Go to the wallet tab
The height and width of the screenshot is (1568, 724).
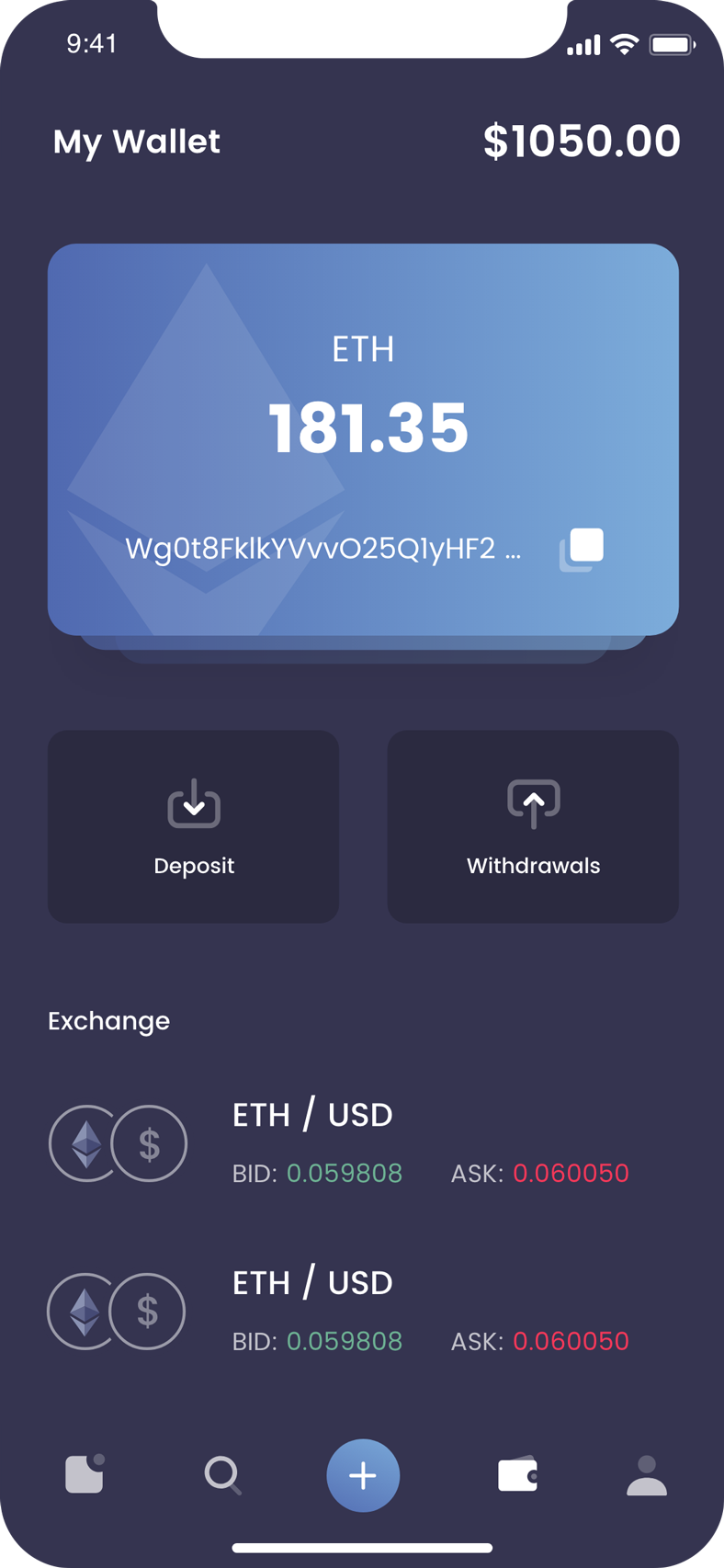[x=517, y=1475]
